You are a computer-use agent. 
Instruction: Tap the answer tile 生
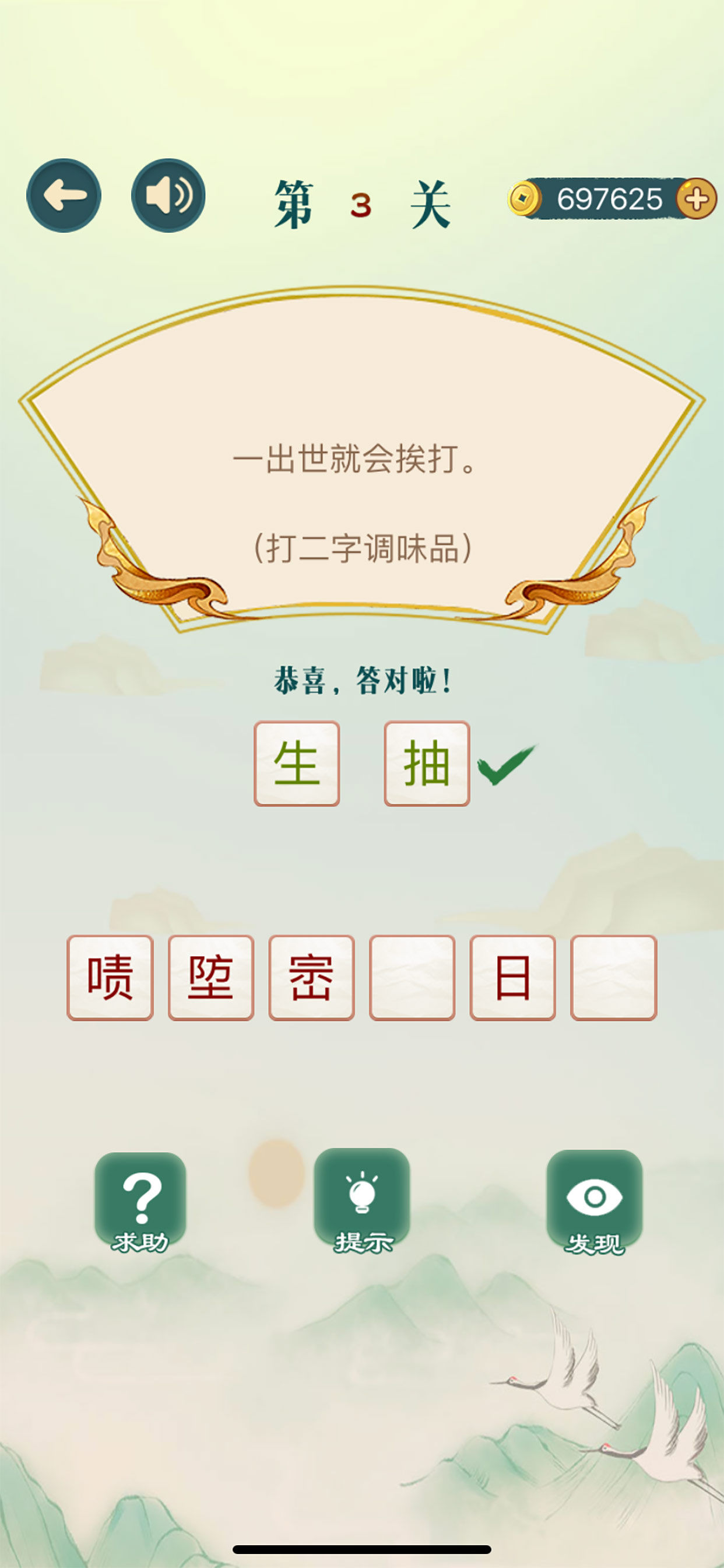tap(297, 764)
